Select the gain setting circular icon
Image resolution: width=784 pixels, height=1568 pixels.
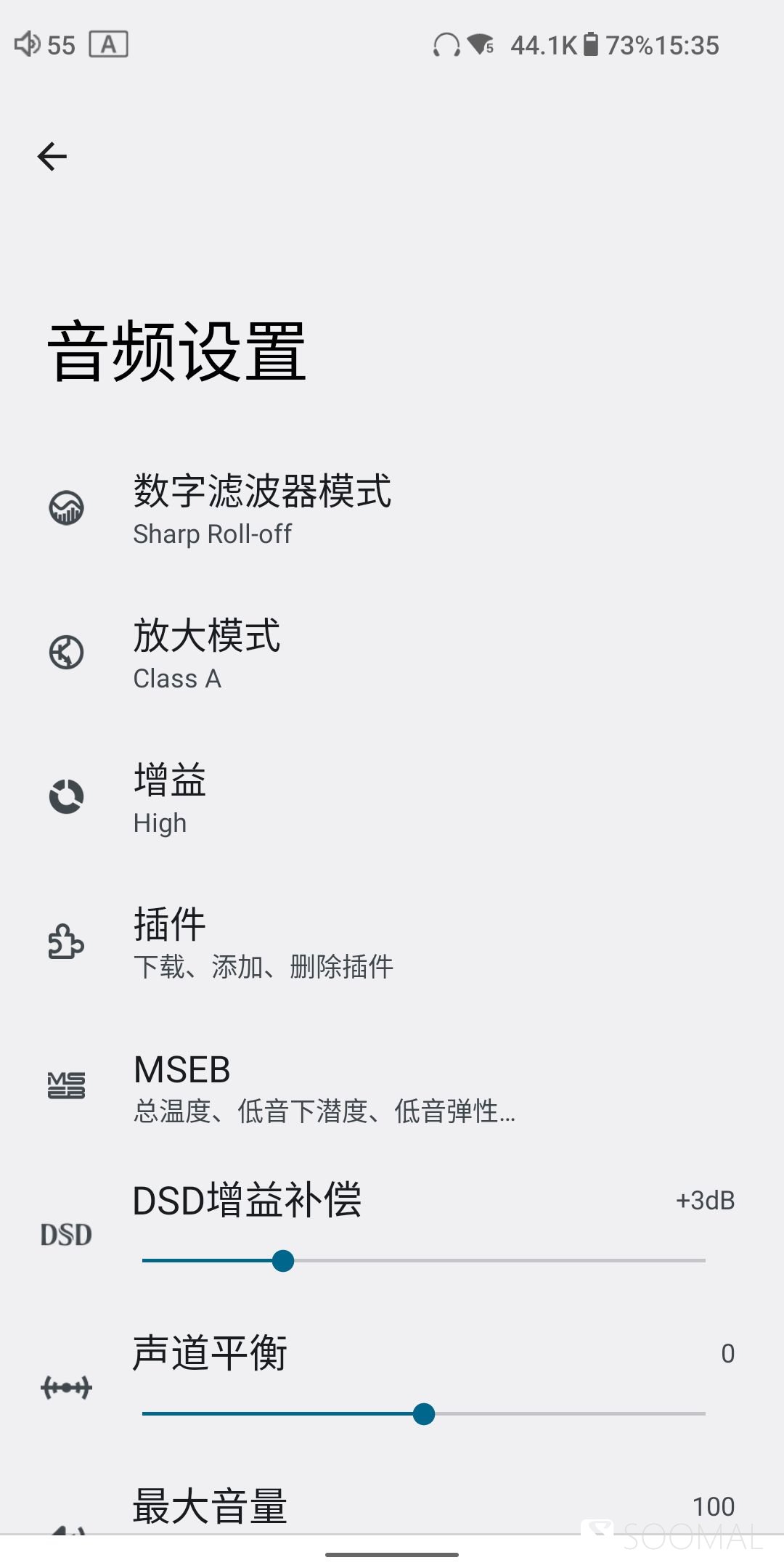pos(66,796)
